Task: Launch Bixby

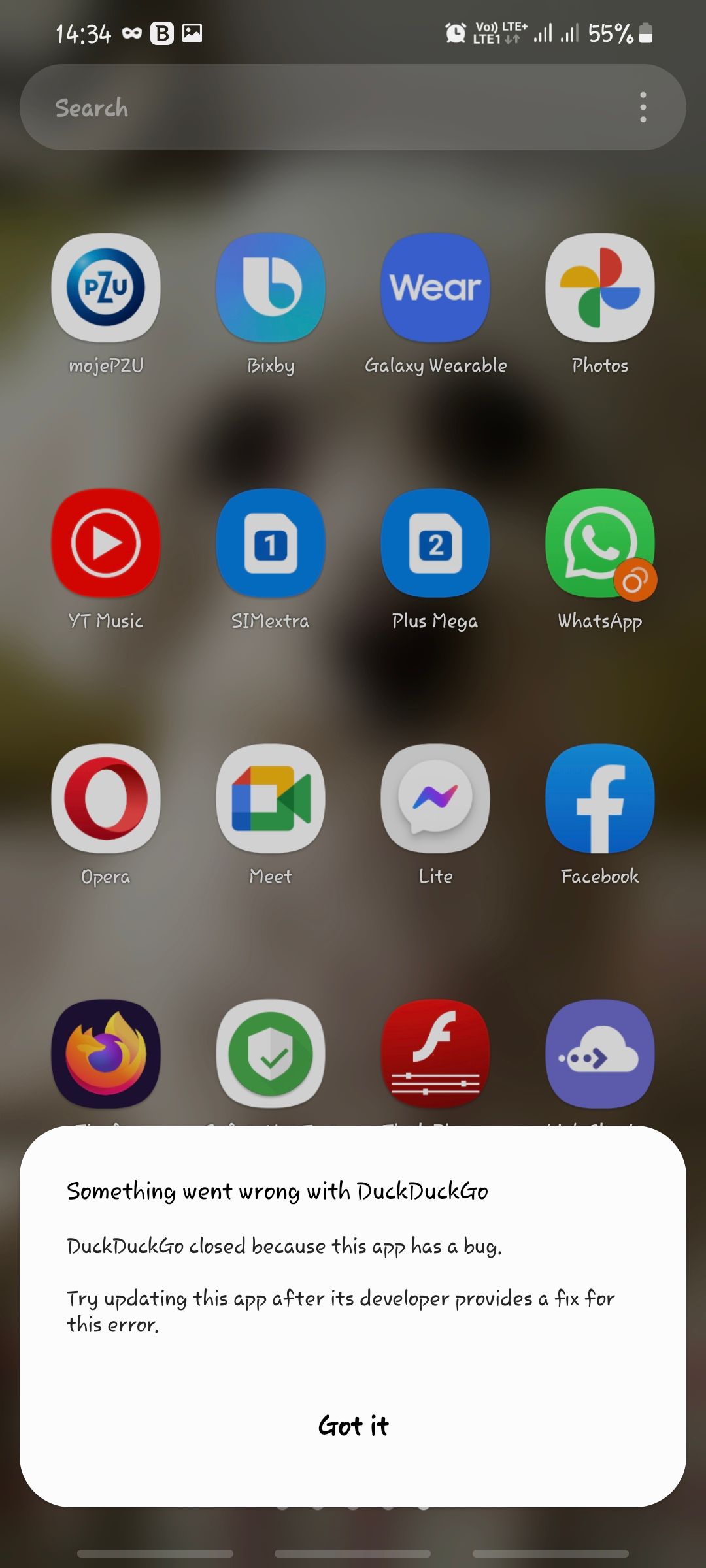Action: coord(271,289)
